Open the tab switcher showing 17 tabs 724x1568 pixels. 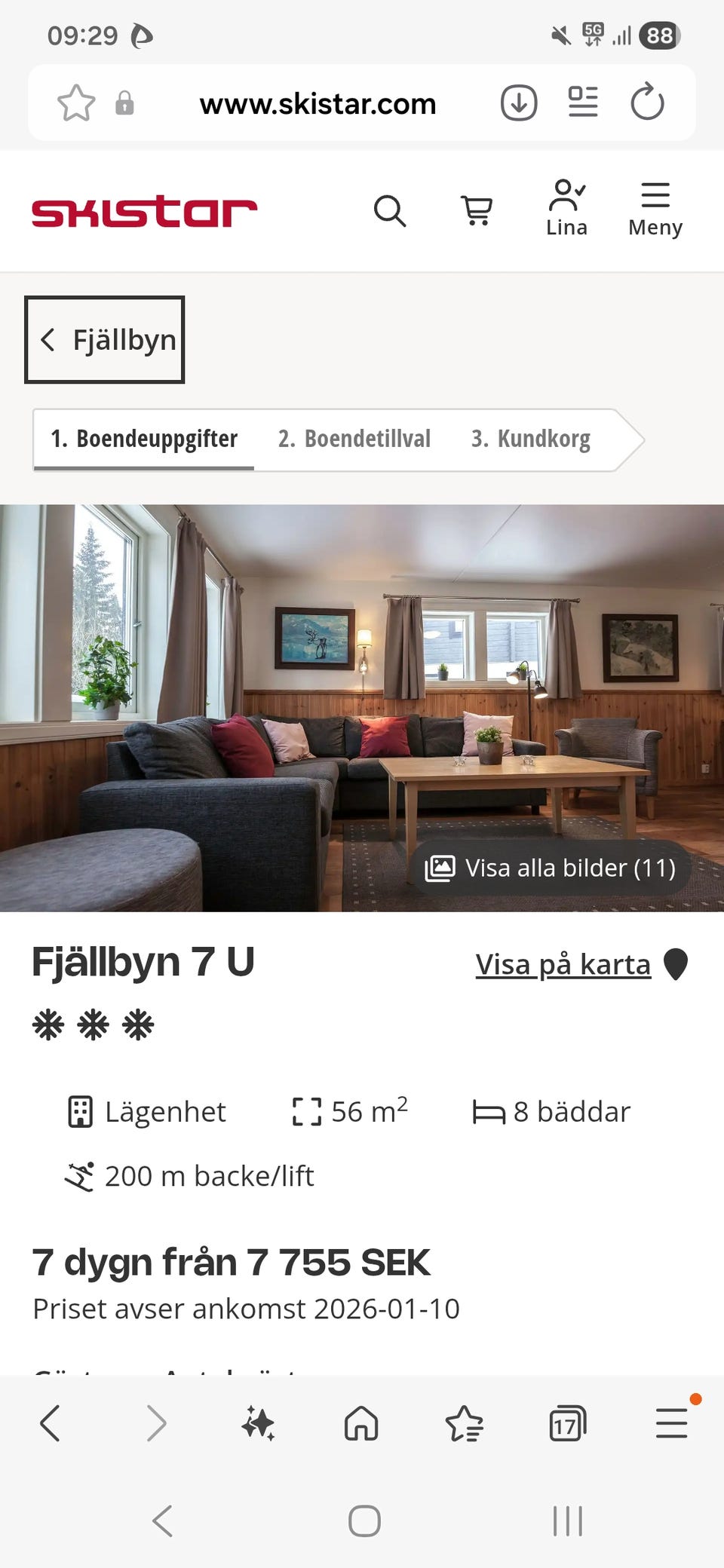pos(567,1423)
